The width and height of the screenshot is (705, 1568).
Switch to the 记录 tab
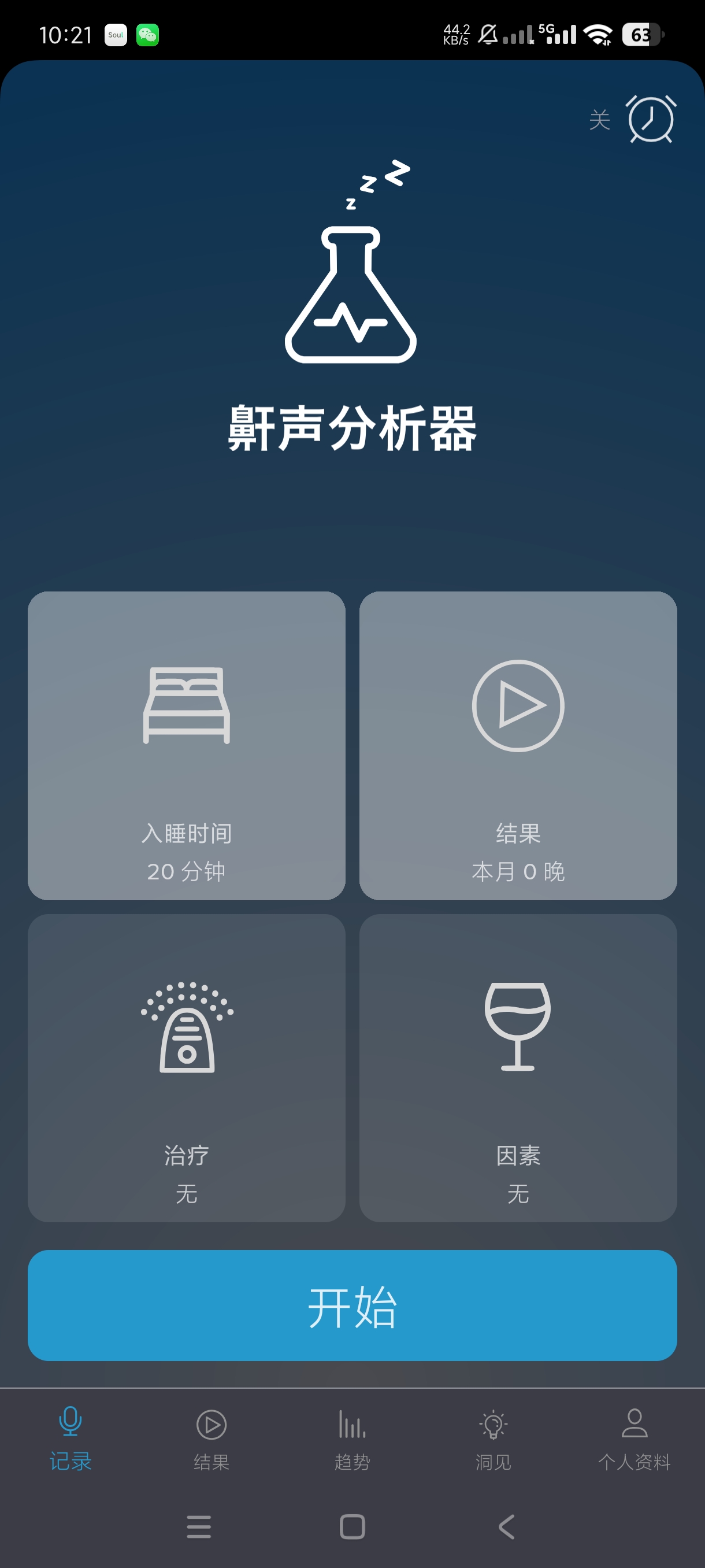[x=70, y=1438]
